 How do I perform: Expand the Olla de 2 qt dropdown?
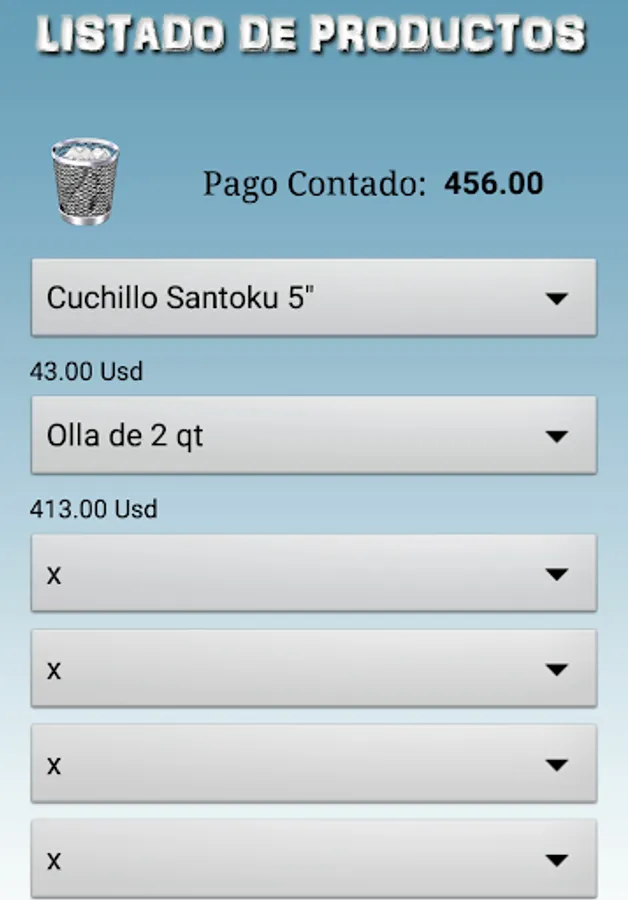(x=314, y=436)
